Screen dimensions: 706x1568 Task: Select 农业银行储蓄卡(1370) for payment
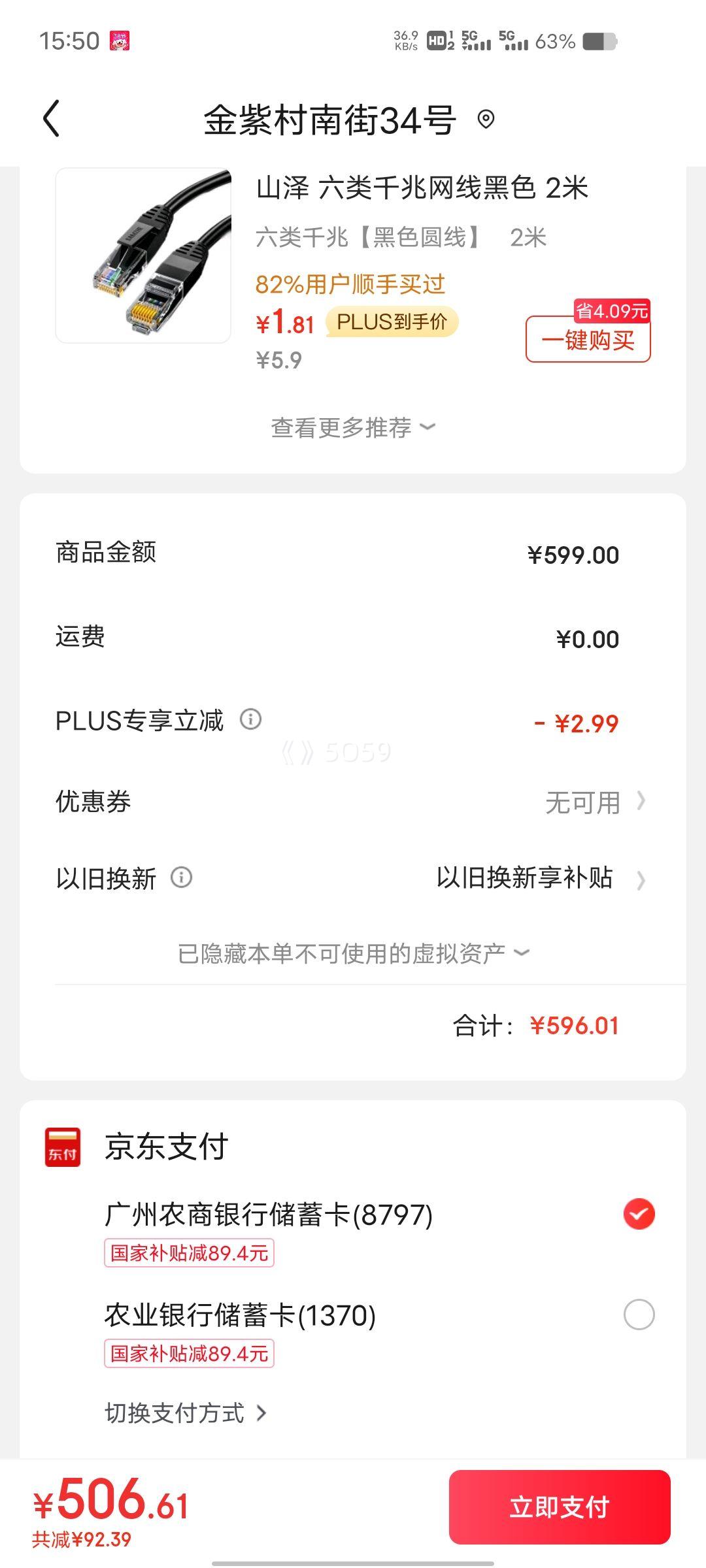[x=639, y=1315]
